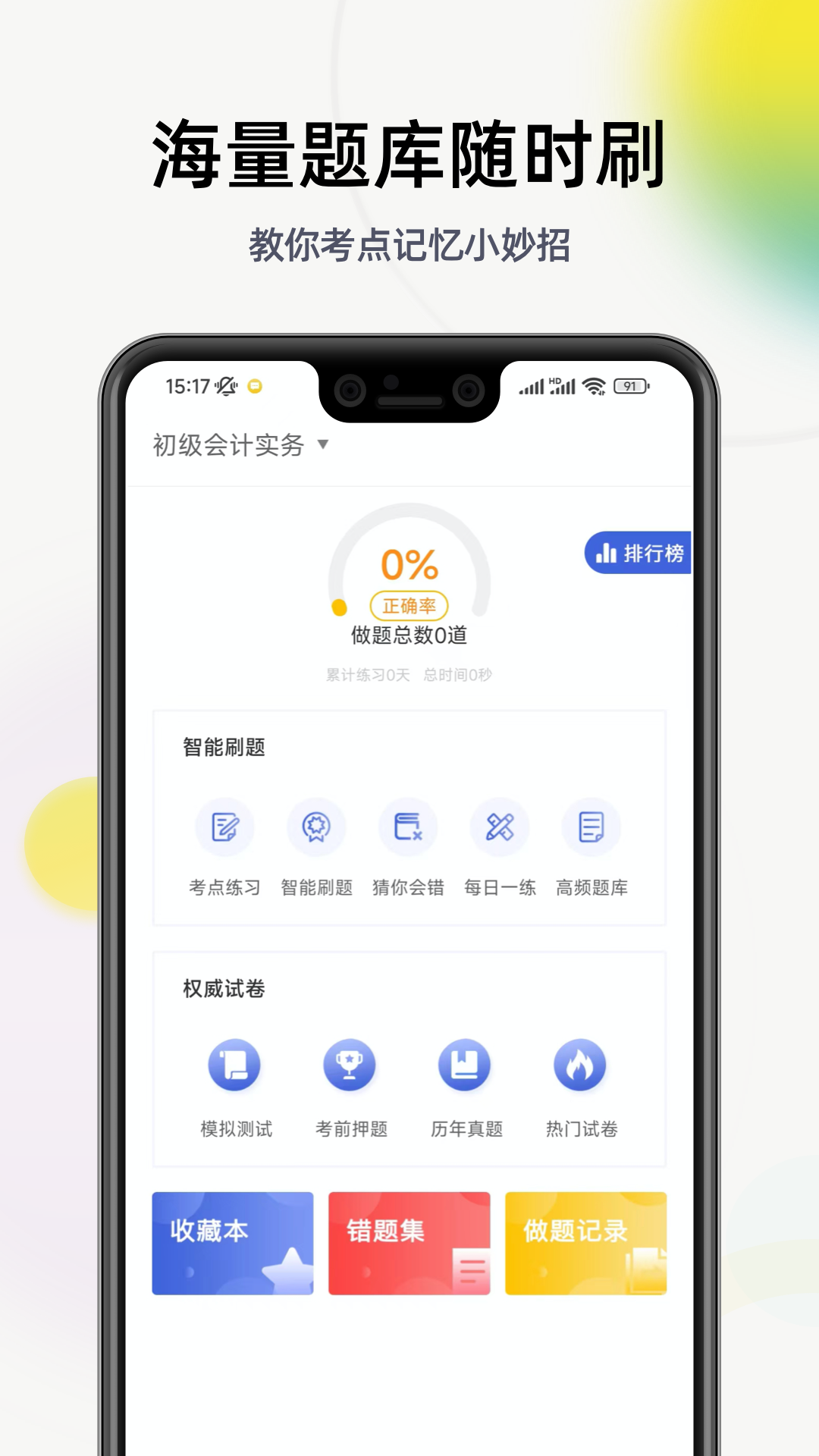Viewport: 819px width, 1456px height.
Task: Select the 智能刷题 smart quiz icon
Action: click(x=316, y=827)
